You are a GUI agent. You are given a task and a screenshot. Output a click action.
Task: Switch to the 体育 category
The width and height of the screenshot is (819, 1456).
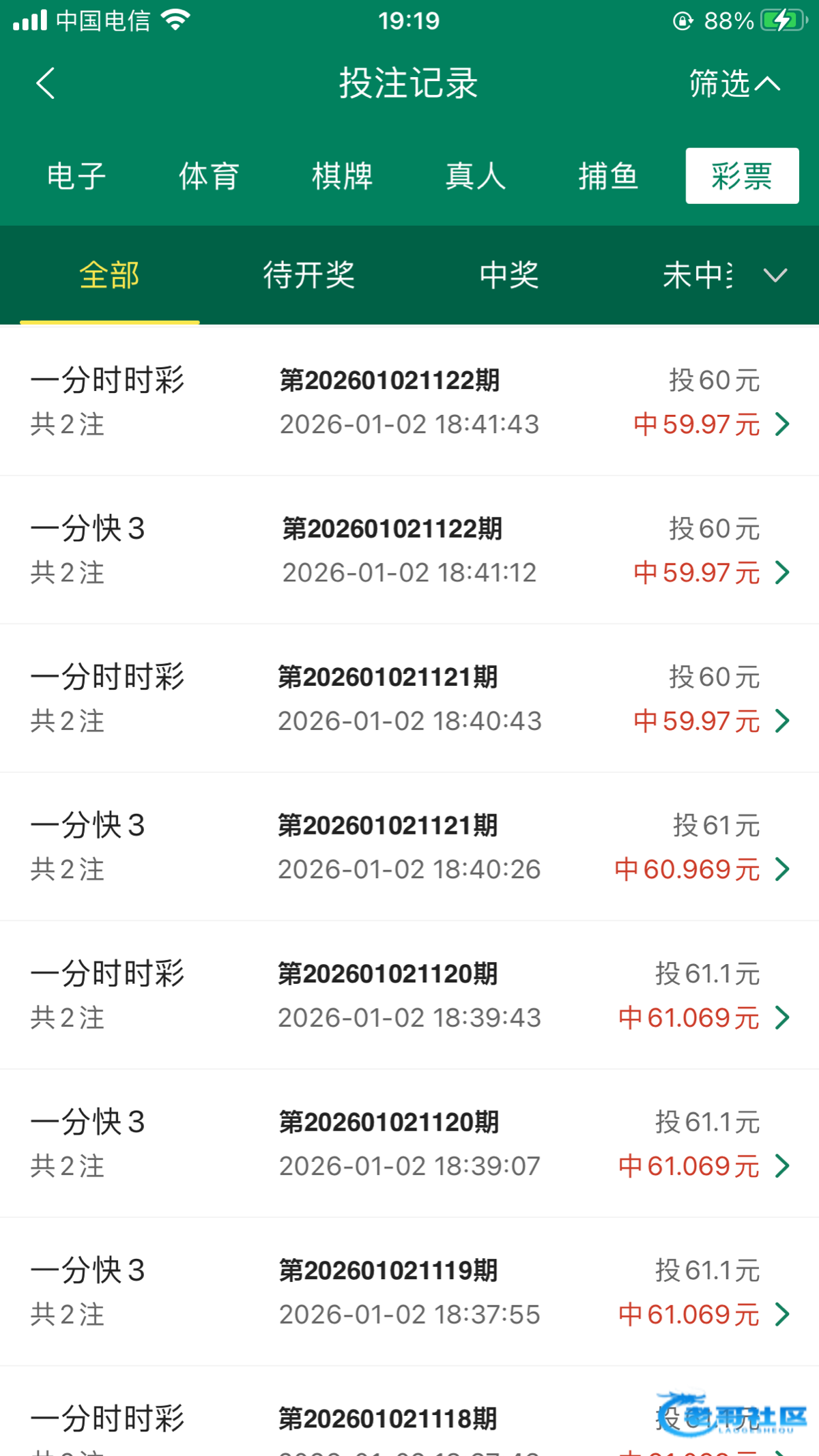coord(209,176)
